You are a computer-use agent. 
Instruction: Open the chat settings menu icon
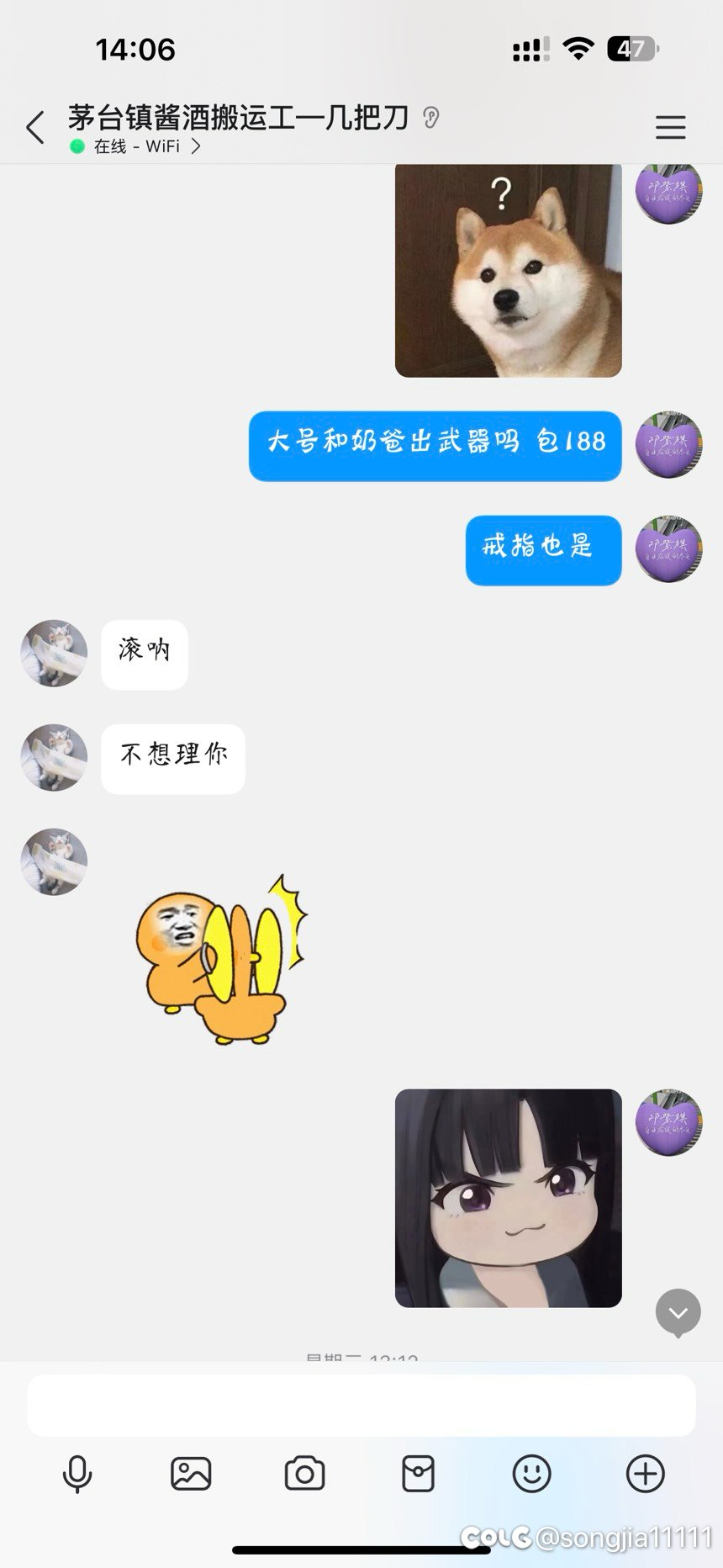coord(671,127)
